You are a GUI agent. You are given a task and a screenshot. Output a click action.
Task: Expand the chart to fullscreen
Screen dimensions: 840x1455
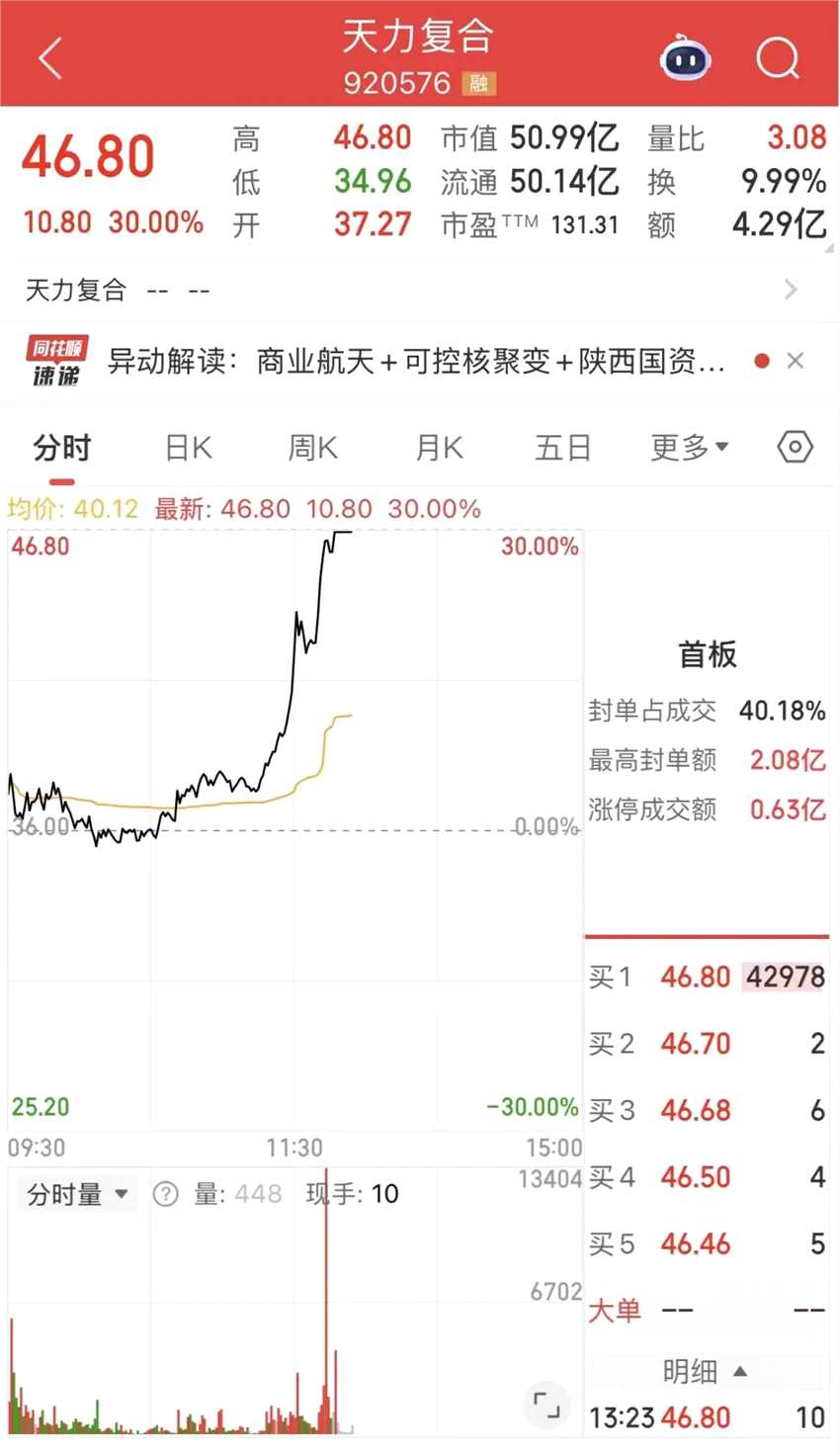click(x=546, y=1404)
